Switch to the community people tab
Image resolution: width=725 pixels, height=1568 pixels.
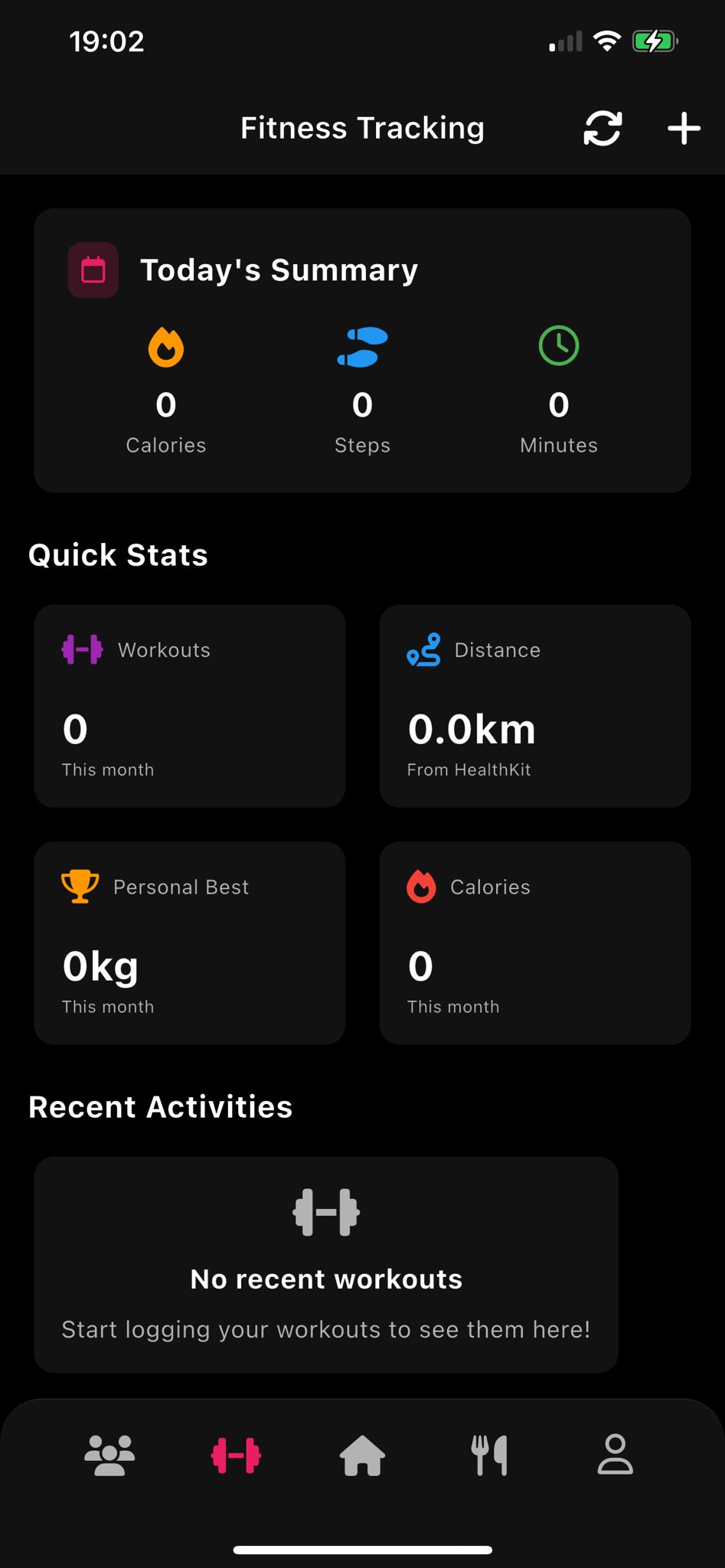coord(109,1455)
